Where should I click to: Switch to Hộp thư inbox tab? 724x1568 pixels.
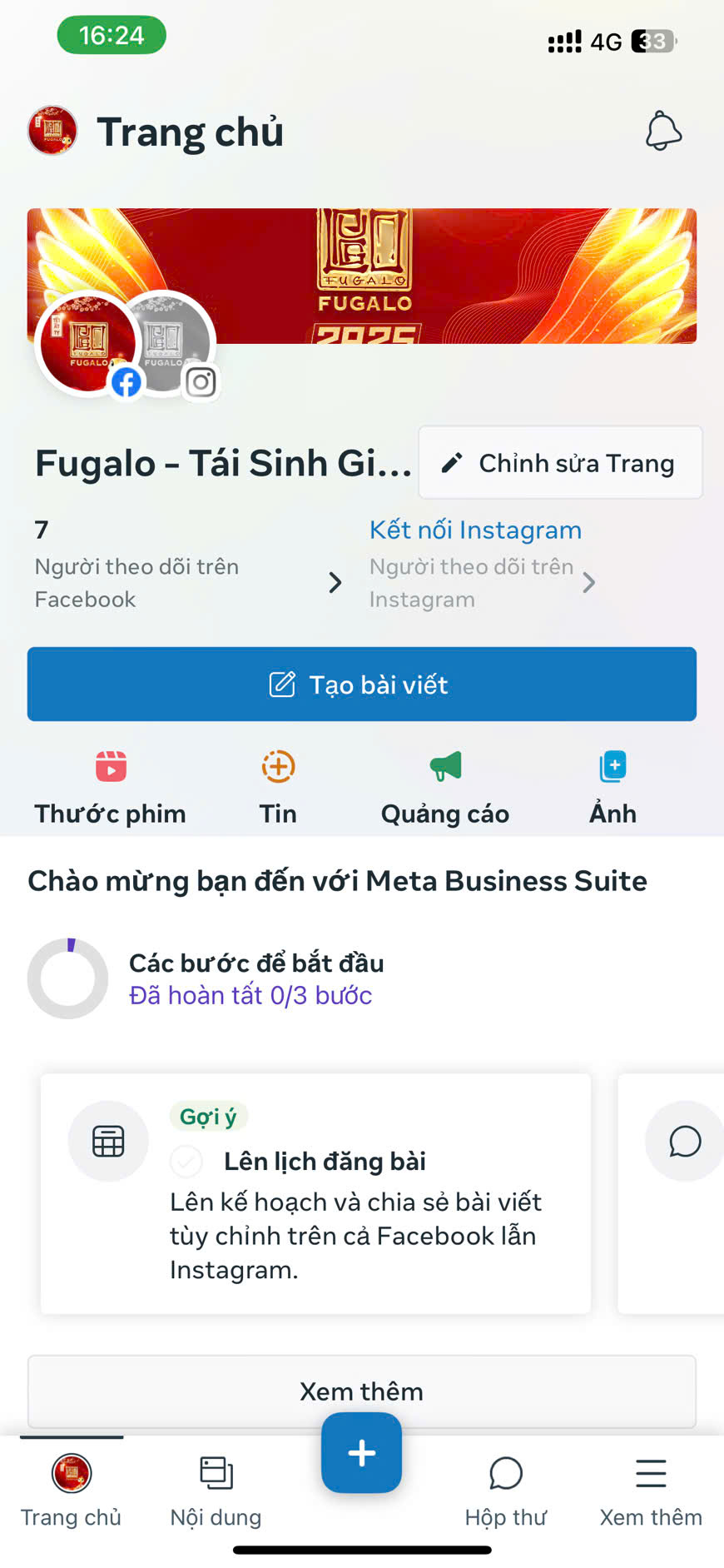pos(506,1491)
